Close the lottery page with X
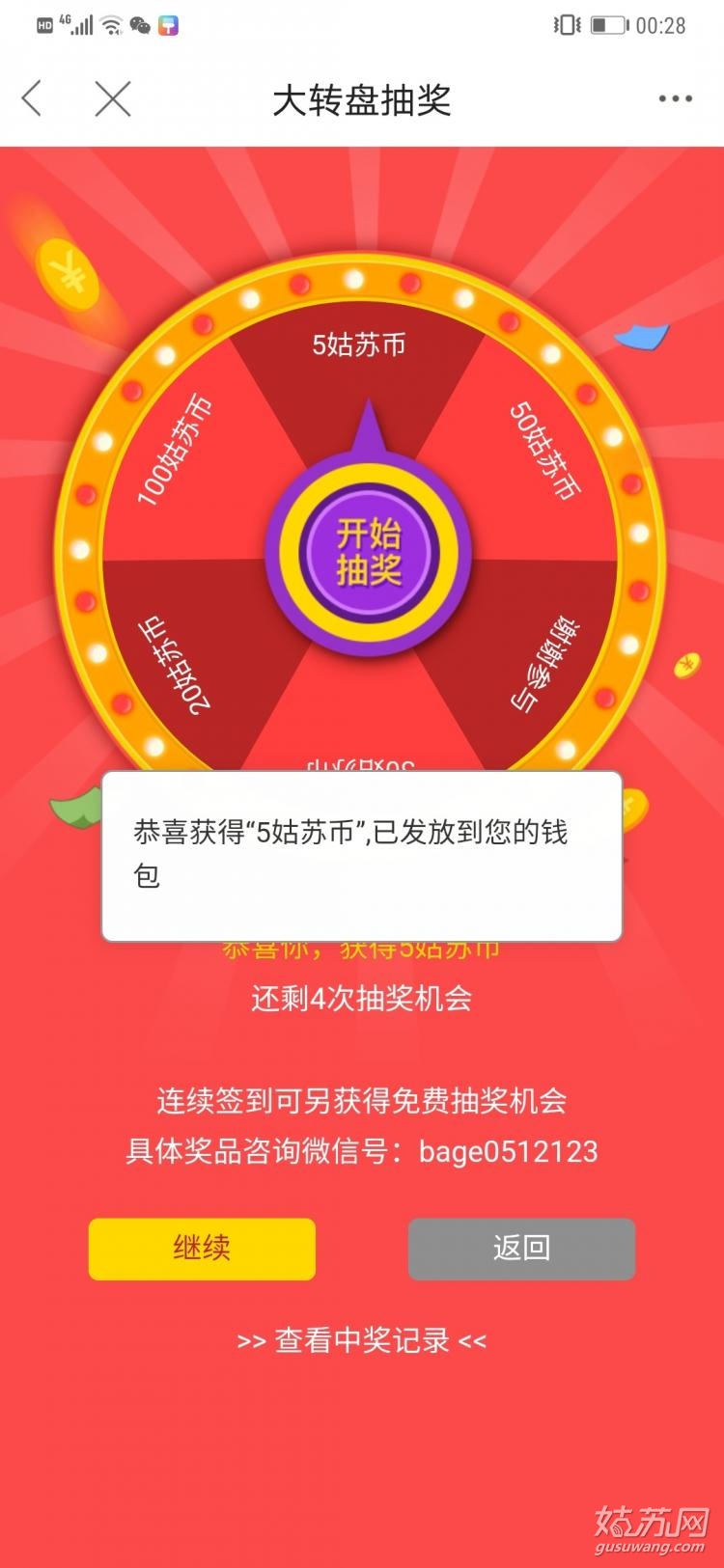Viewport: 724px width, 1568px height. [x=113, y=98]
